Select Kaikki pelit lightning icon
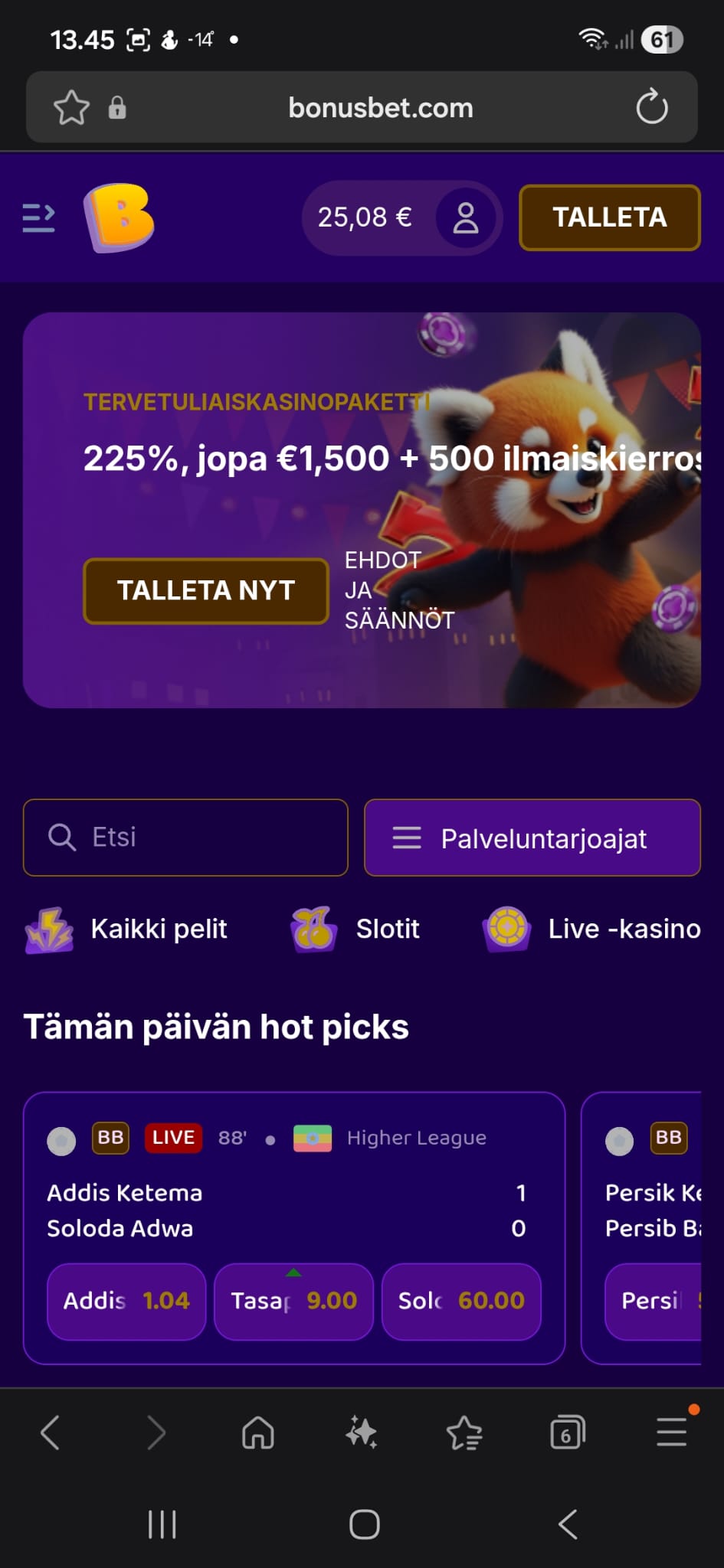This screenshot has width=724, height=1568. click(49, 929)
